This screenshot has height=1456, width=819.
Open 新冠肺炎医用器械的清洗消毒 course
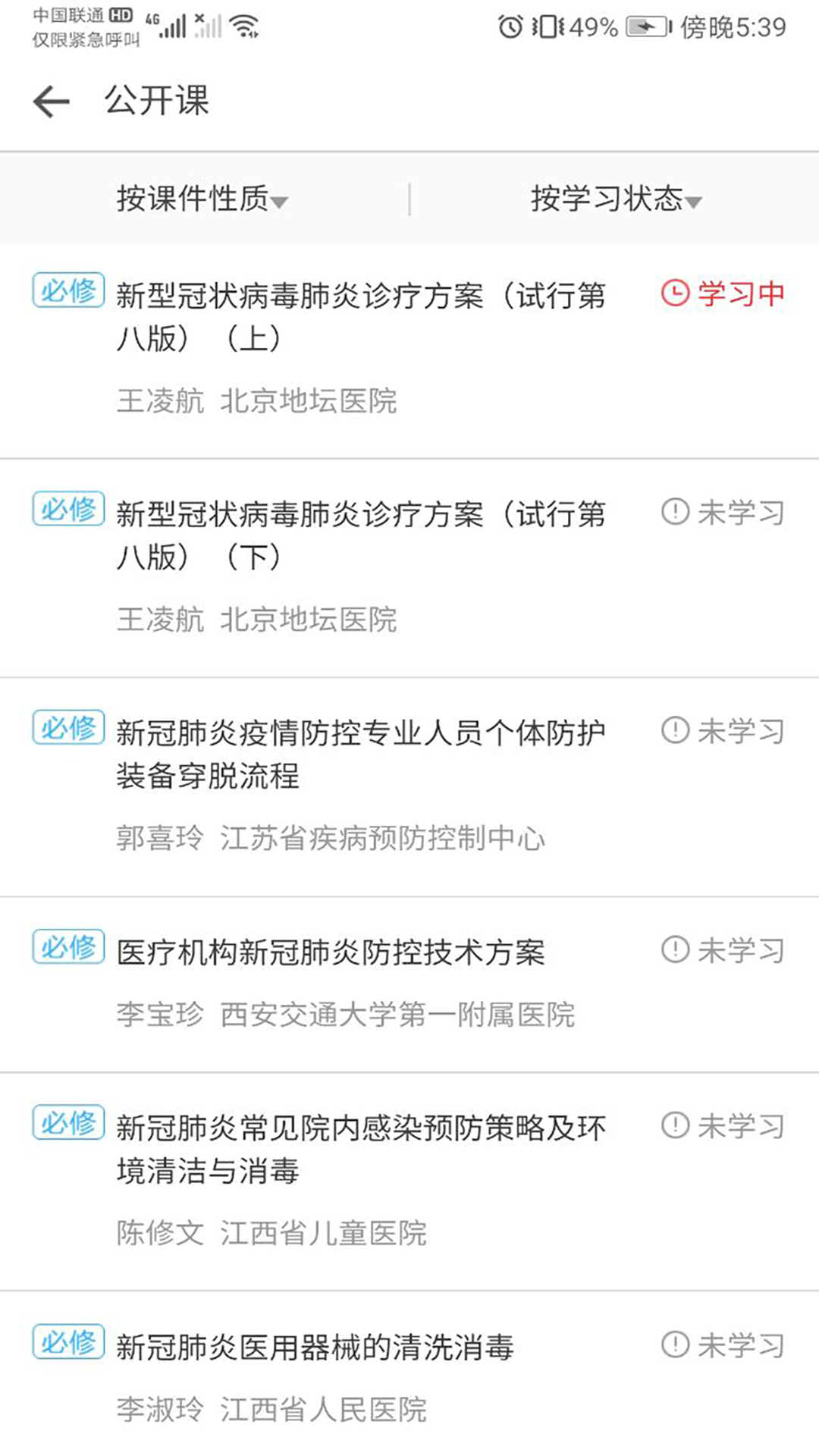coord(315,1348)
